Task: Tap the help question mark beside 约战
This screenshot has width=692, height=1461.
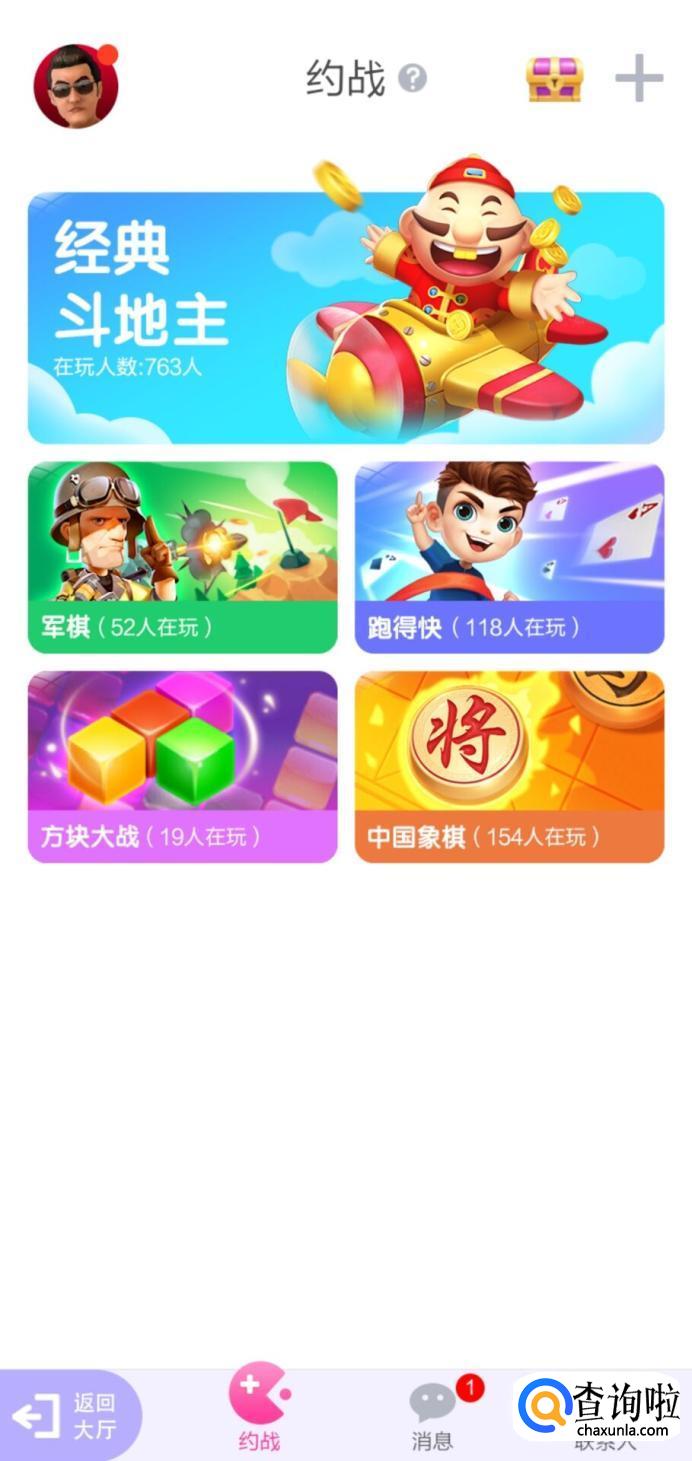Action: coord(412,79)
